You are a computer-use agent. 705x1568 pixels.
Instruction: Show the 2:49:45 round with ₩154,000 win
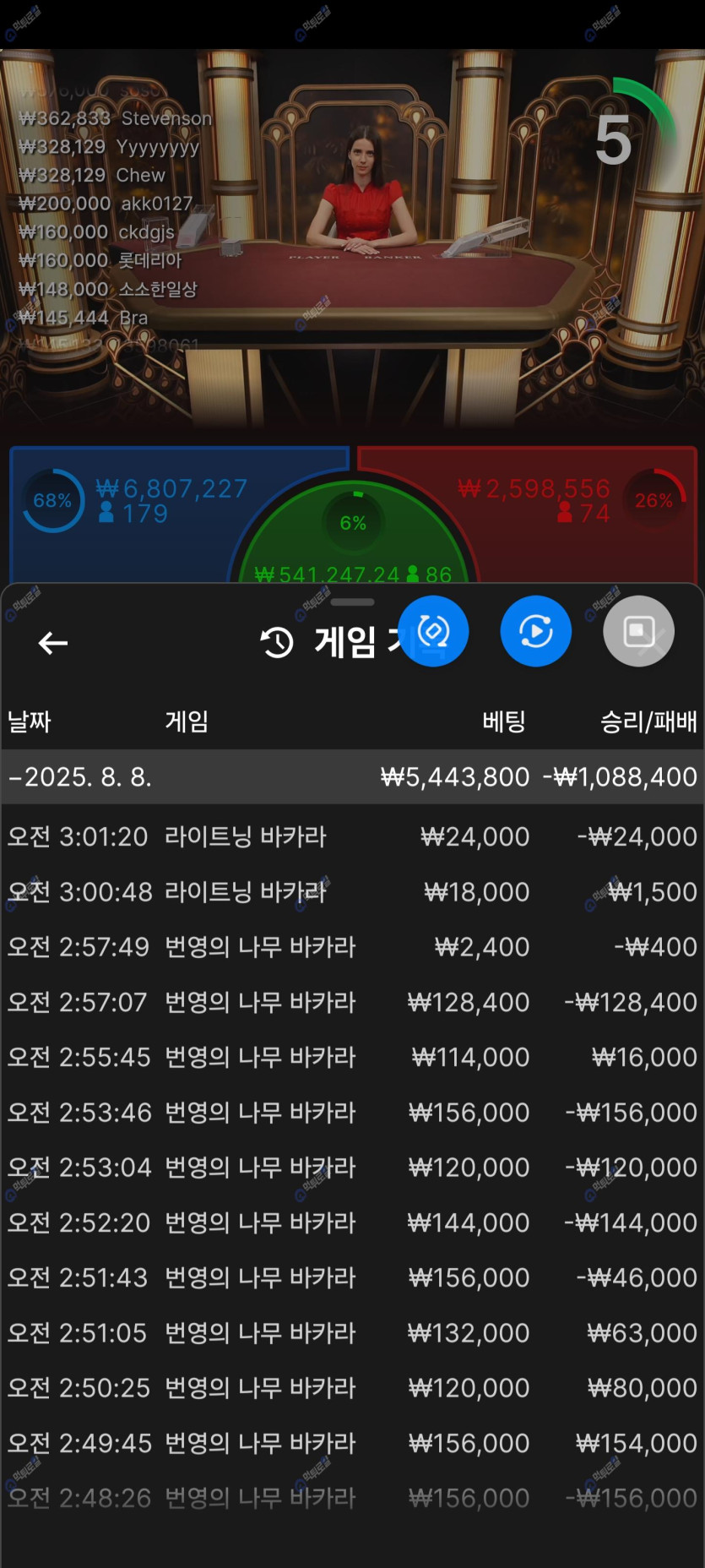click(x=352, y=1443)
